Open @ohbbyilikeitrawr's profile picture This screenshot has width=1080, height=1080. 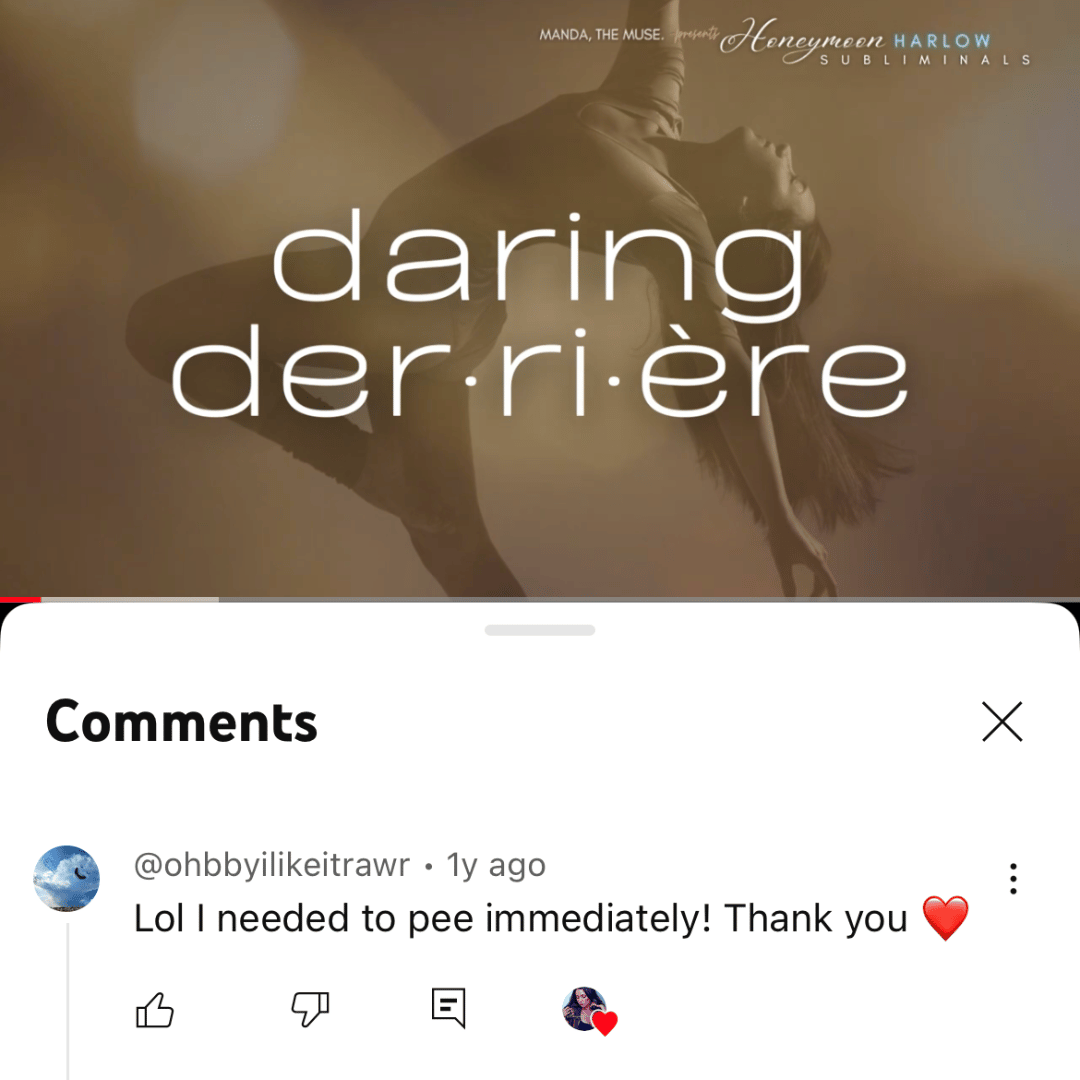(67, 878)
